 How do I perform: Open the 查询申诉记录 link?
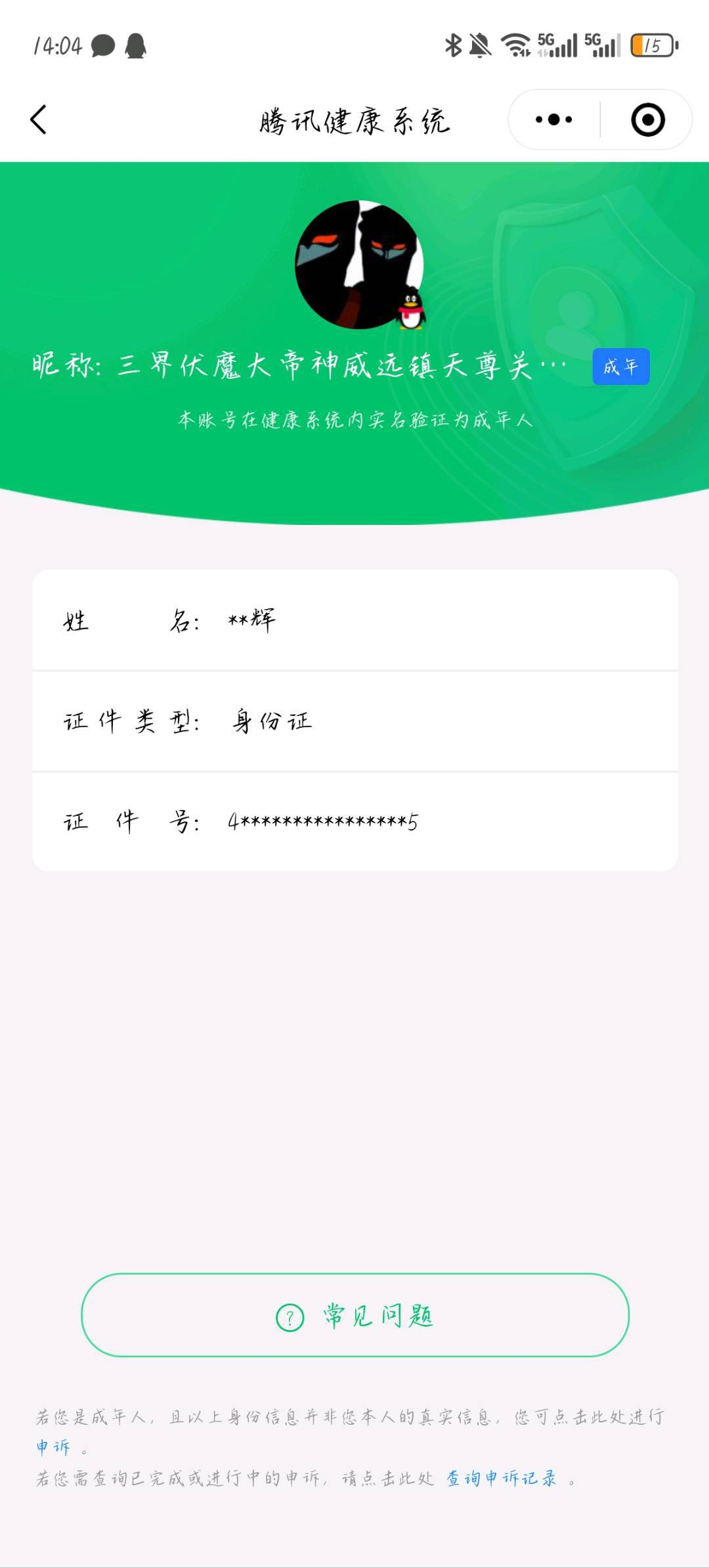coord(502,1479)
